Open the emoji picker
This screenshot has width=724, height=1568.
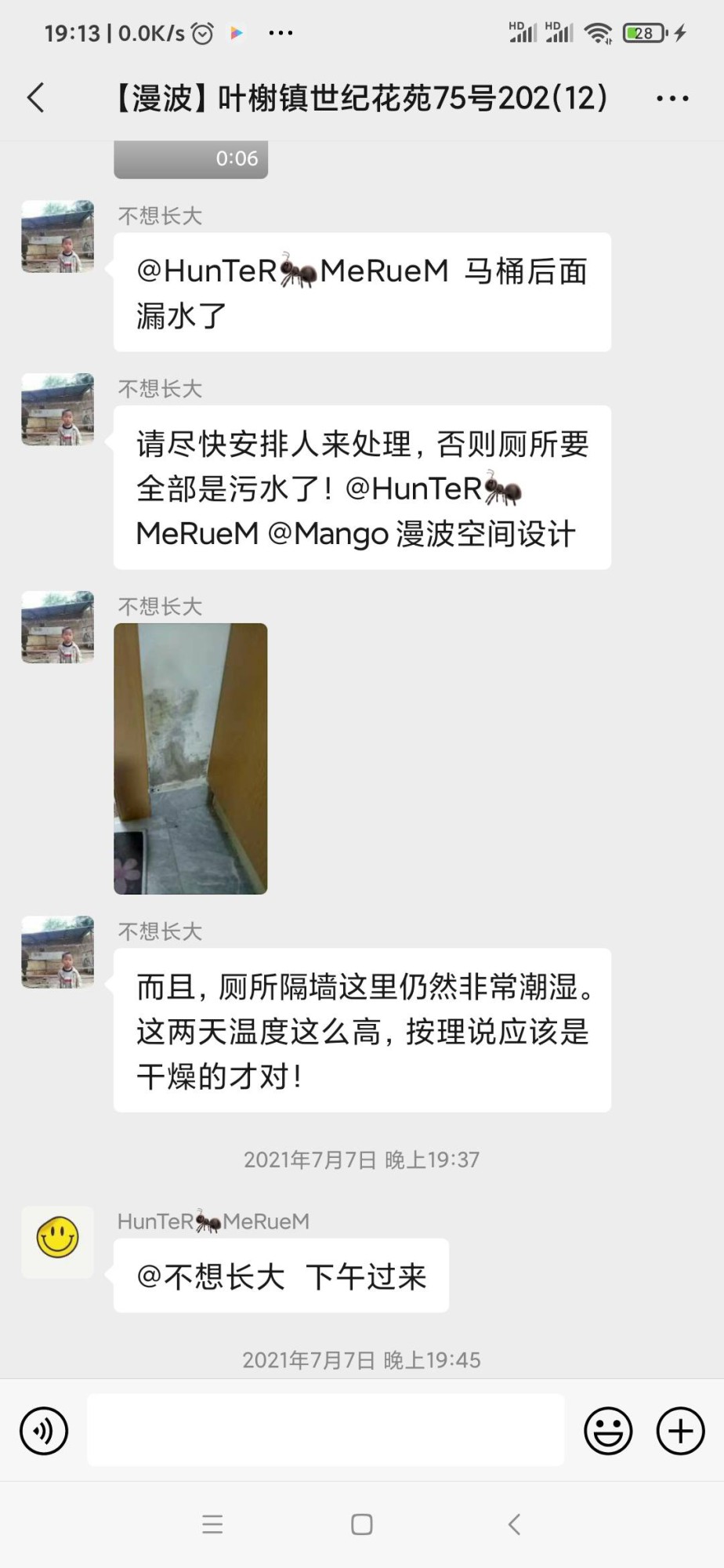click(x=608, y=1431)
